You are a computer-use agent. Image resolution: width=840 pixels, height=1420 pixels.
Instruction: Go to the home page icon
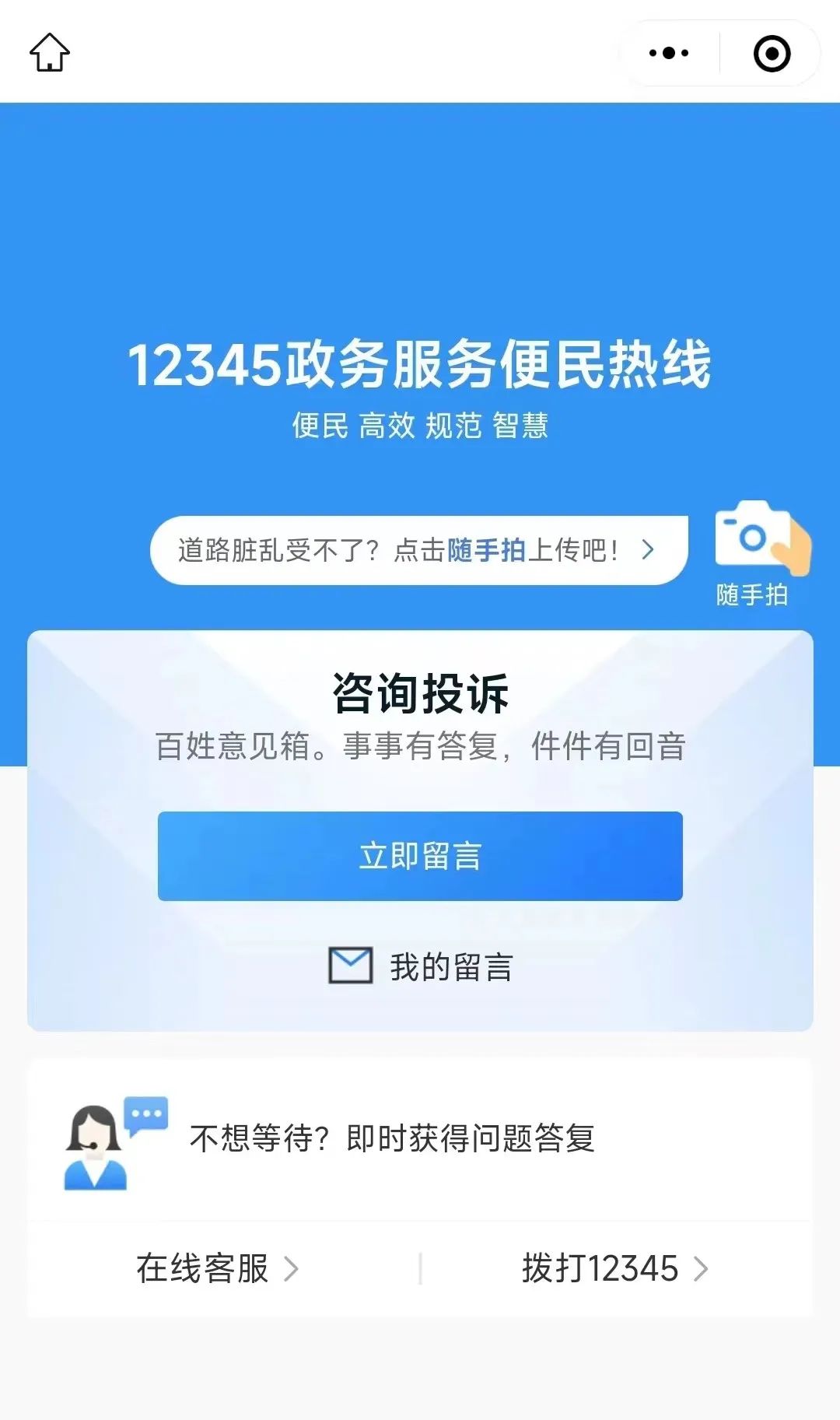pos(50,53)
